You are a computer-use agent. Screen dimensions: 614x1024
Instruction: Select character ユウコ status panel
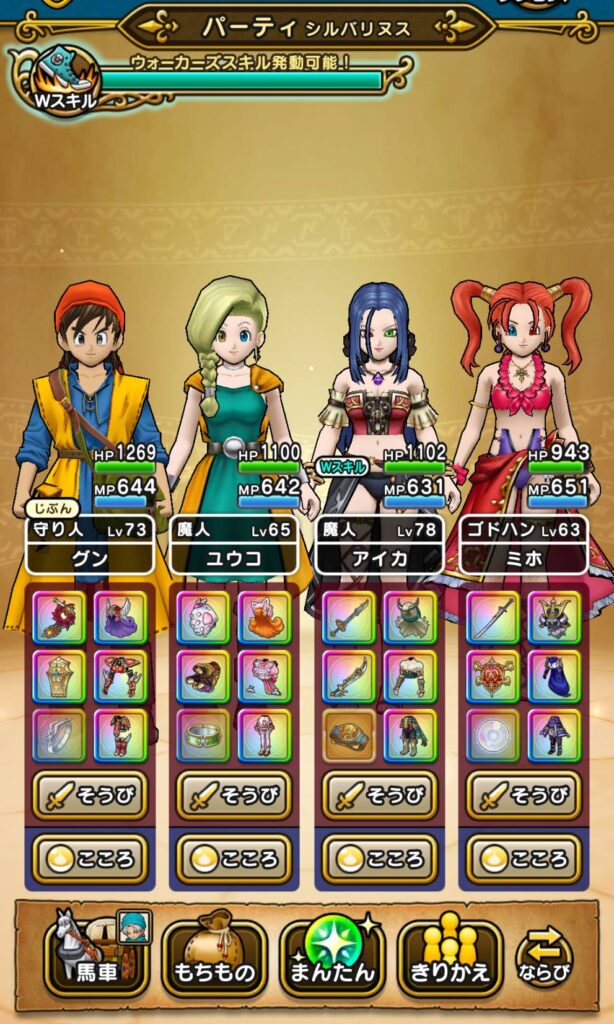234,545
